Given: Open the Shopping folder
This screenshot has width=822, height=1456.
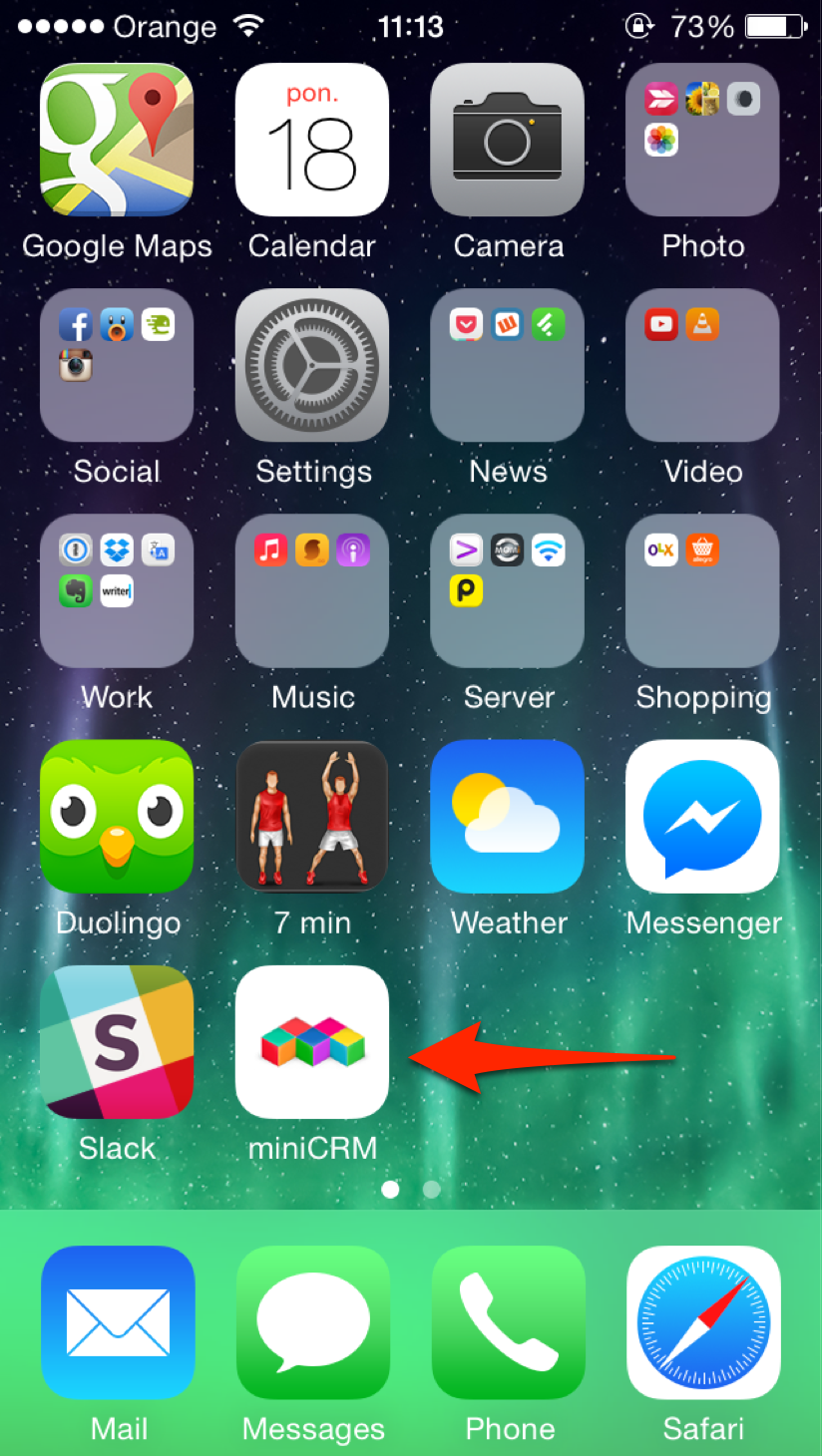Looking at the screenshot, I should click(702, 590).
